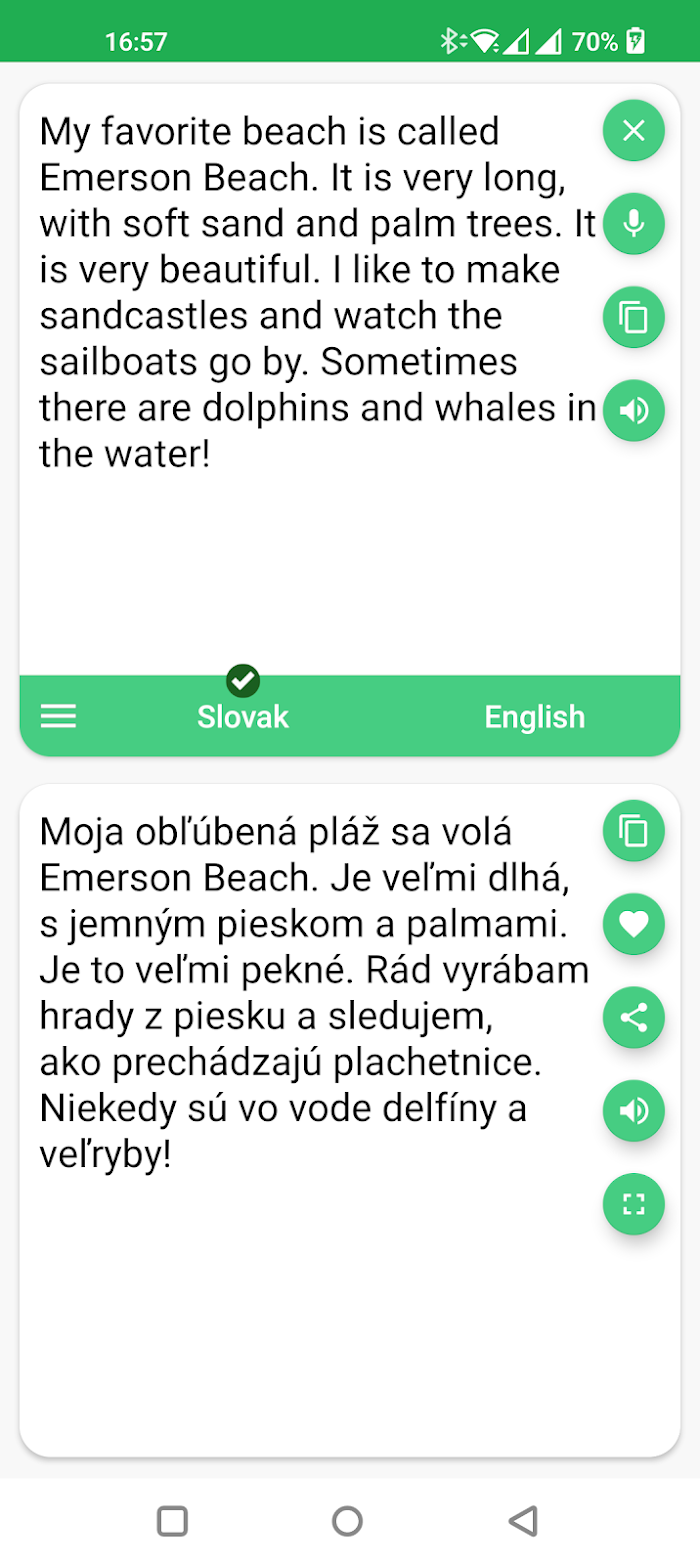Screen dimensions: 700x1564
Task: Share the Slovak translation
Action: (633, 1017)
